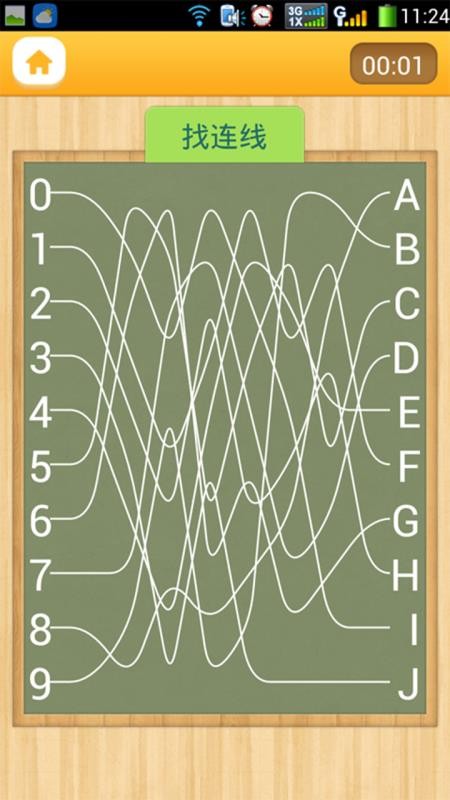The image size is (450, 800).
Task: Choose number 2 line start
Action: (x=40, y=304)
